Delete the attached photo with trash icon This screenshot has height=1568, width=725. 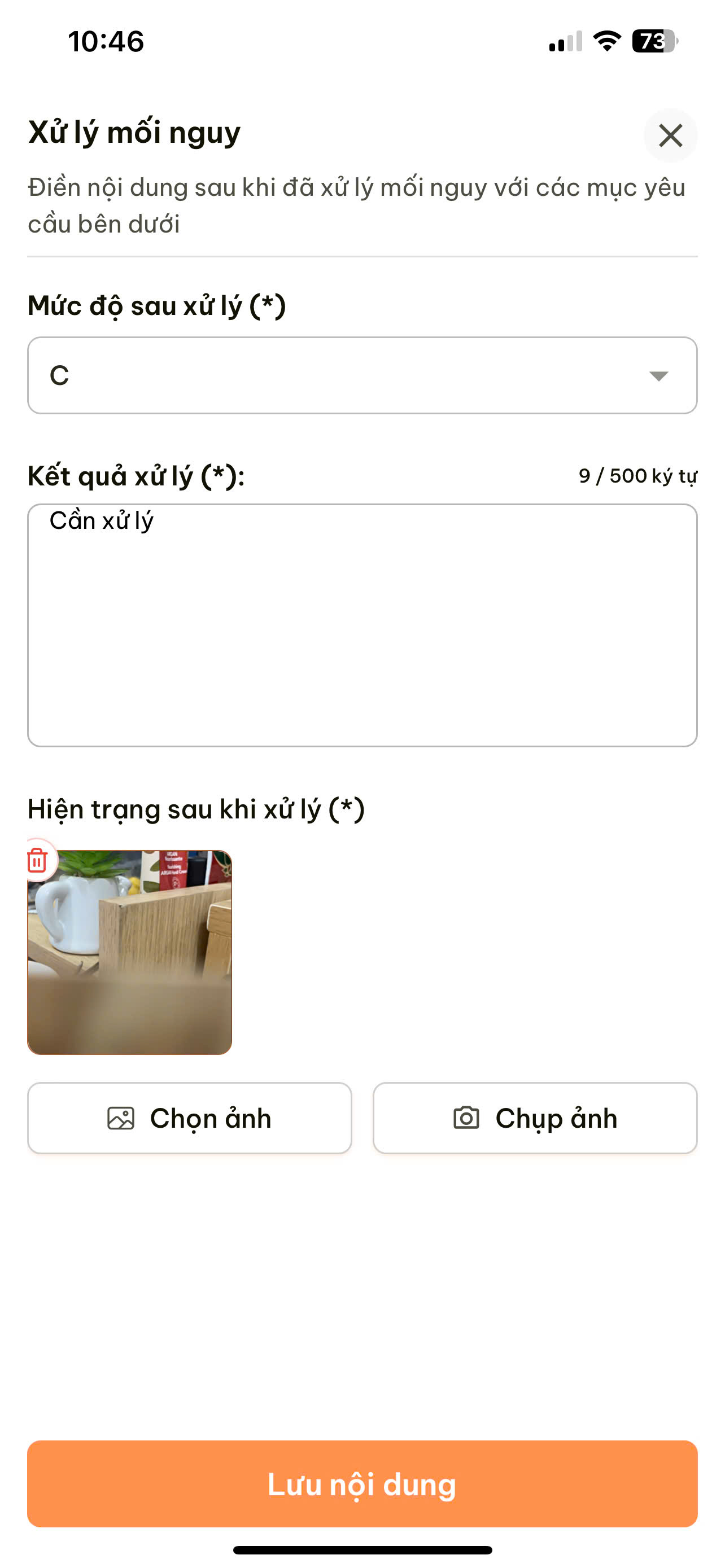click(x=38, y=860)
